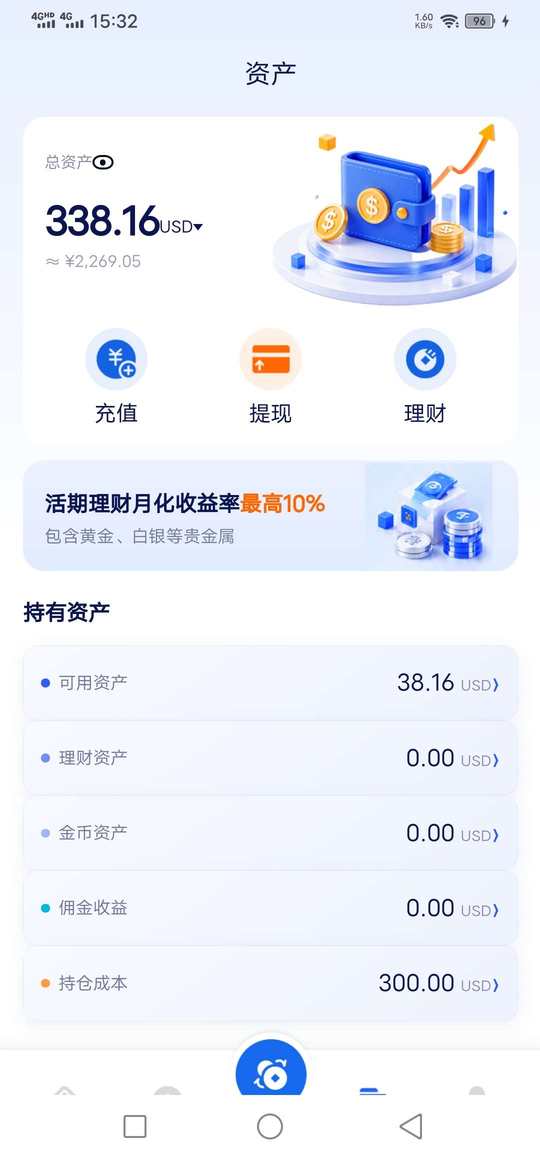View 金币资产 gold coin assets
Image resolution: width=540 pixels, height=1158 pixels.
pos(270,833)
